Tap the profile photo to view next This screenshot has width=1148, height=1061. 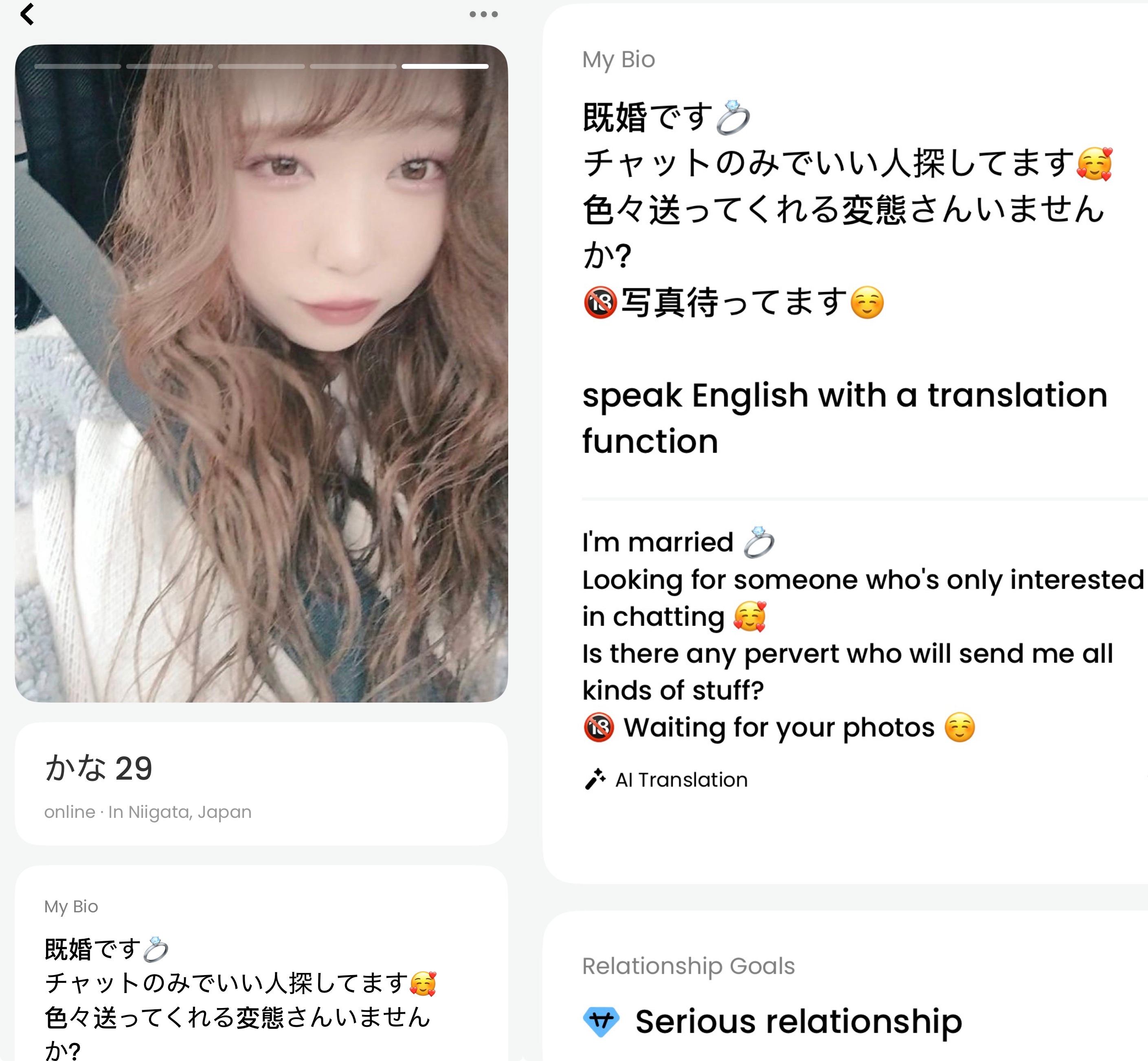tap(261, 373)
